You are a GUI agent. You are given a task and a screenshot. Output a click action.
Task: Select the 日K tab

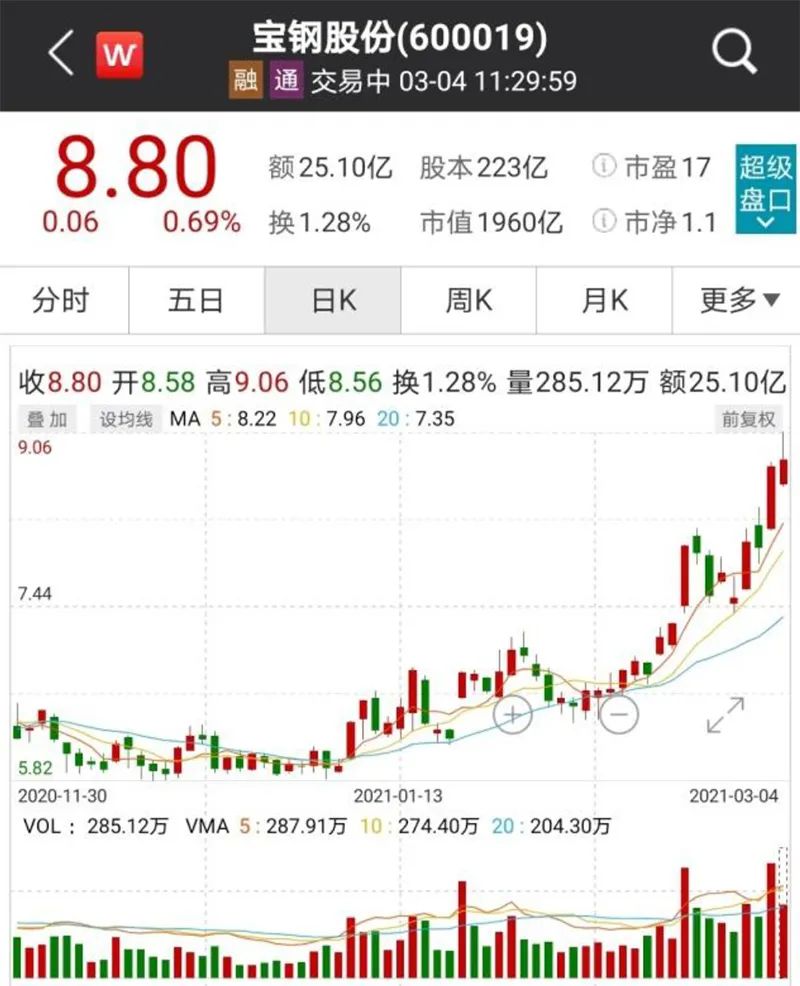pyautogui.click(x=332, y=300)
